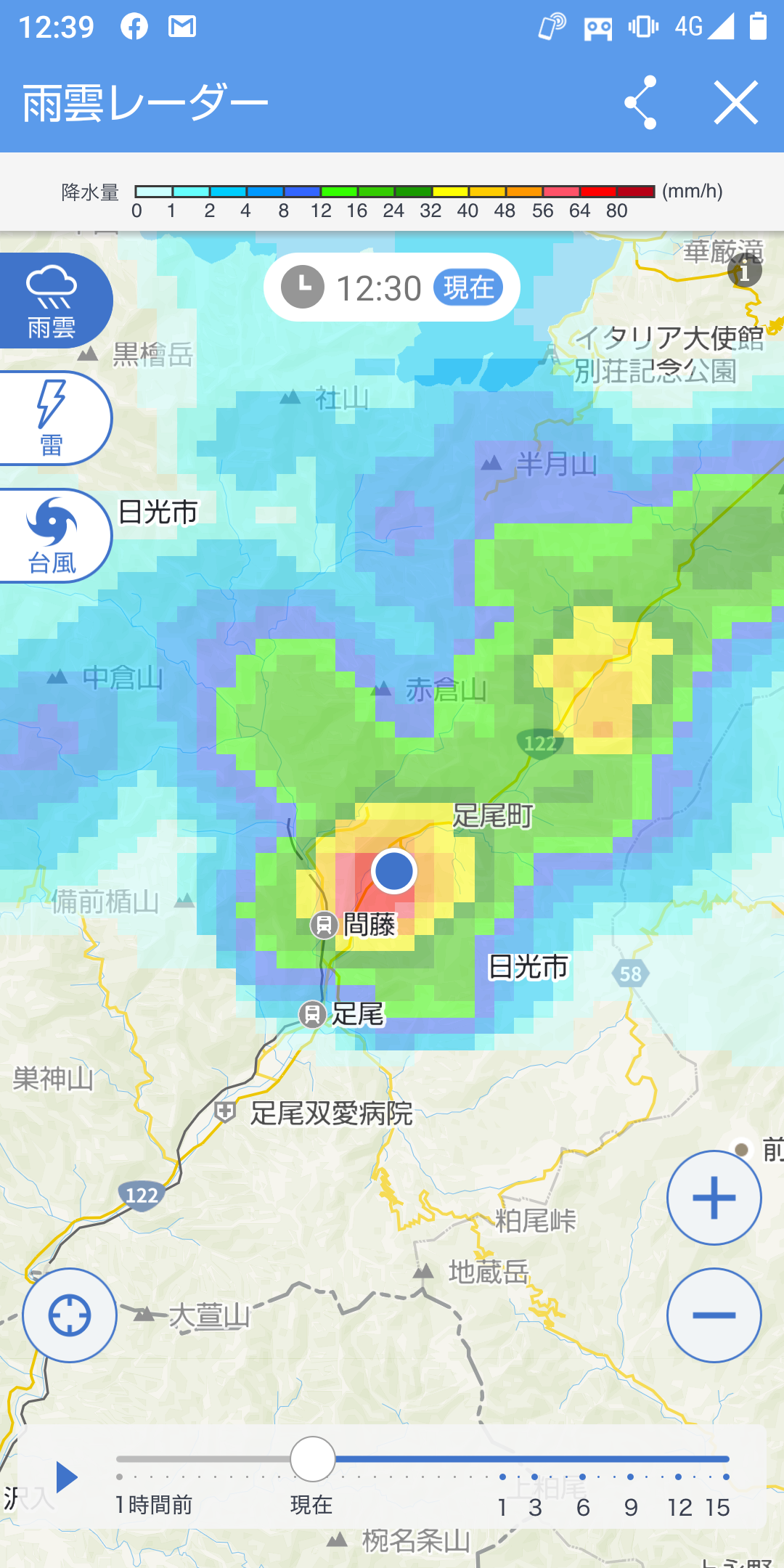Image resolution: width=784 pixels, height=1568 pixels.
Task: Tap the timeline slider handle
Action: click(313, 1459)
